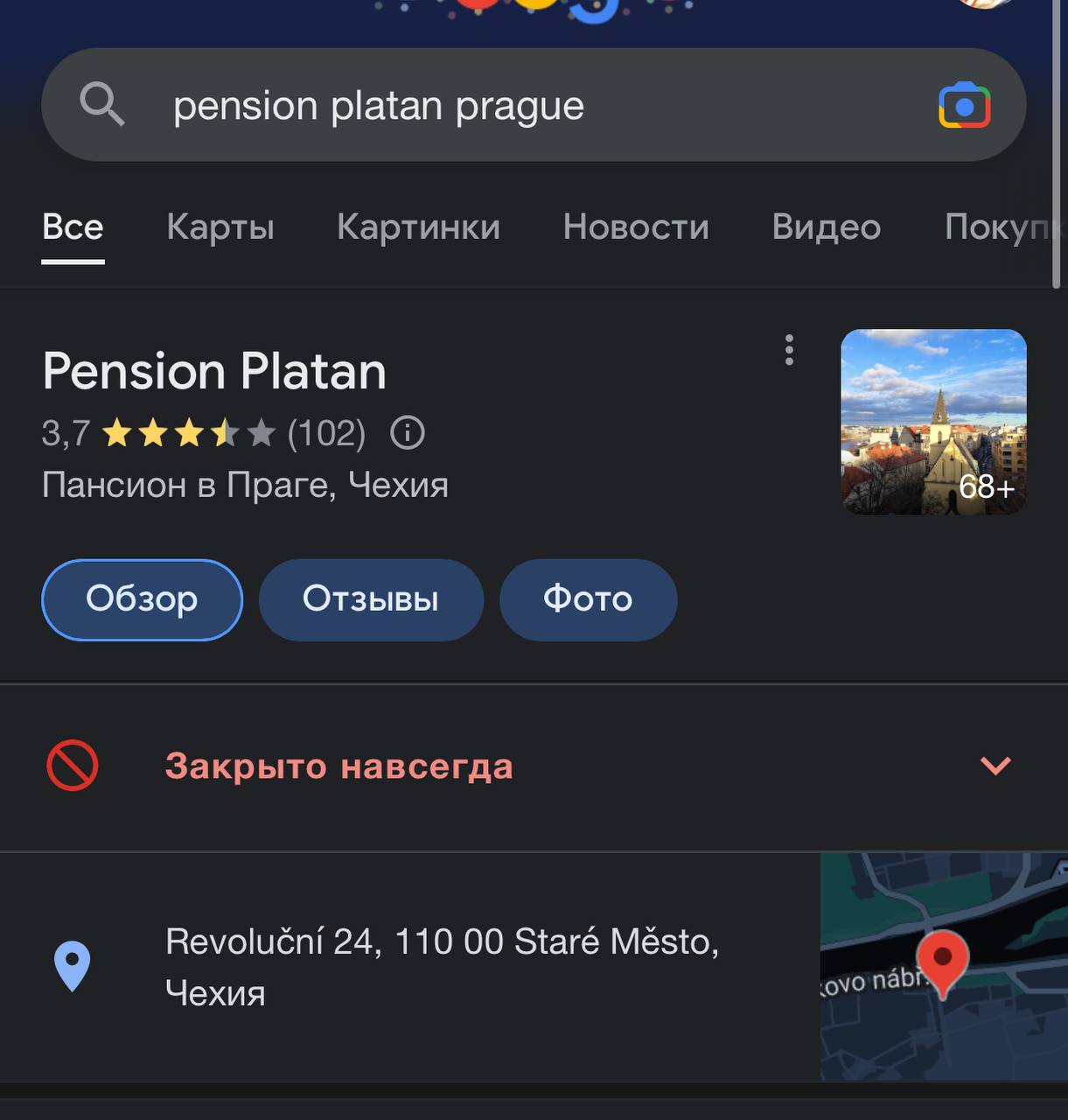This screenshot has height=1120, width=1068.
Task: Switch to the Новости tab
Action: (636, 227)
